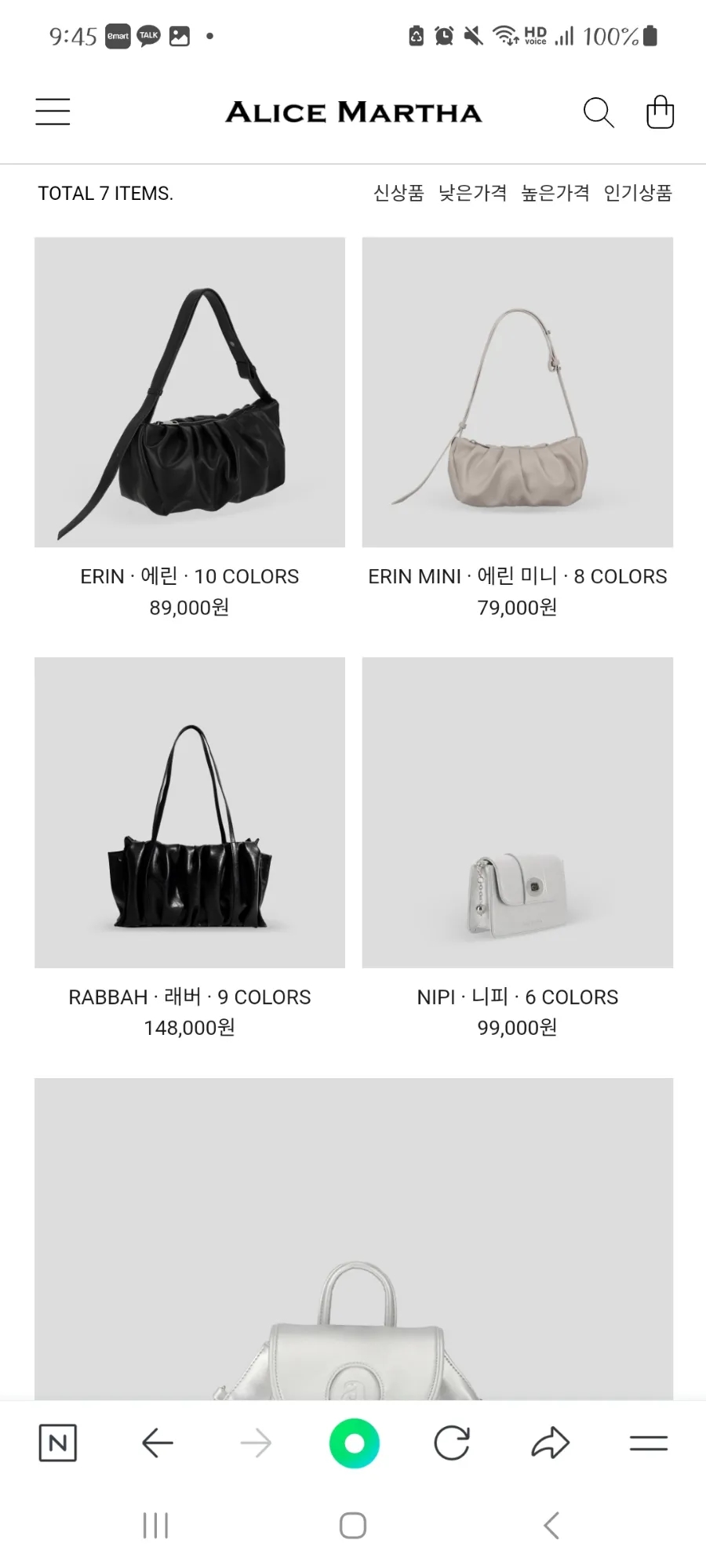
Task: Open the silver backpack product image
Action: pyautogui.click(x=353, y=1254)
